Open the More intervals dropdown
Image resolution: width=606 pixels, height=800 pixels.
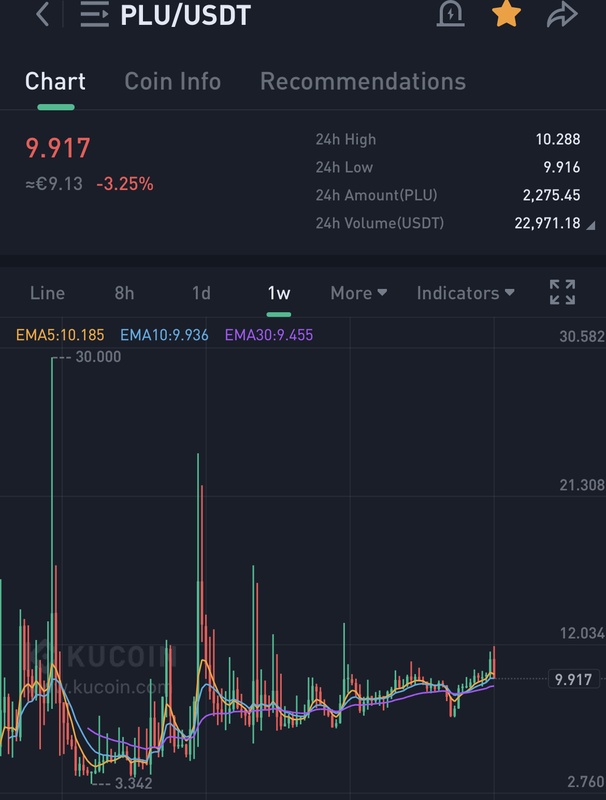(358, 293)
